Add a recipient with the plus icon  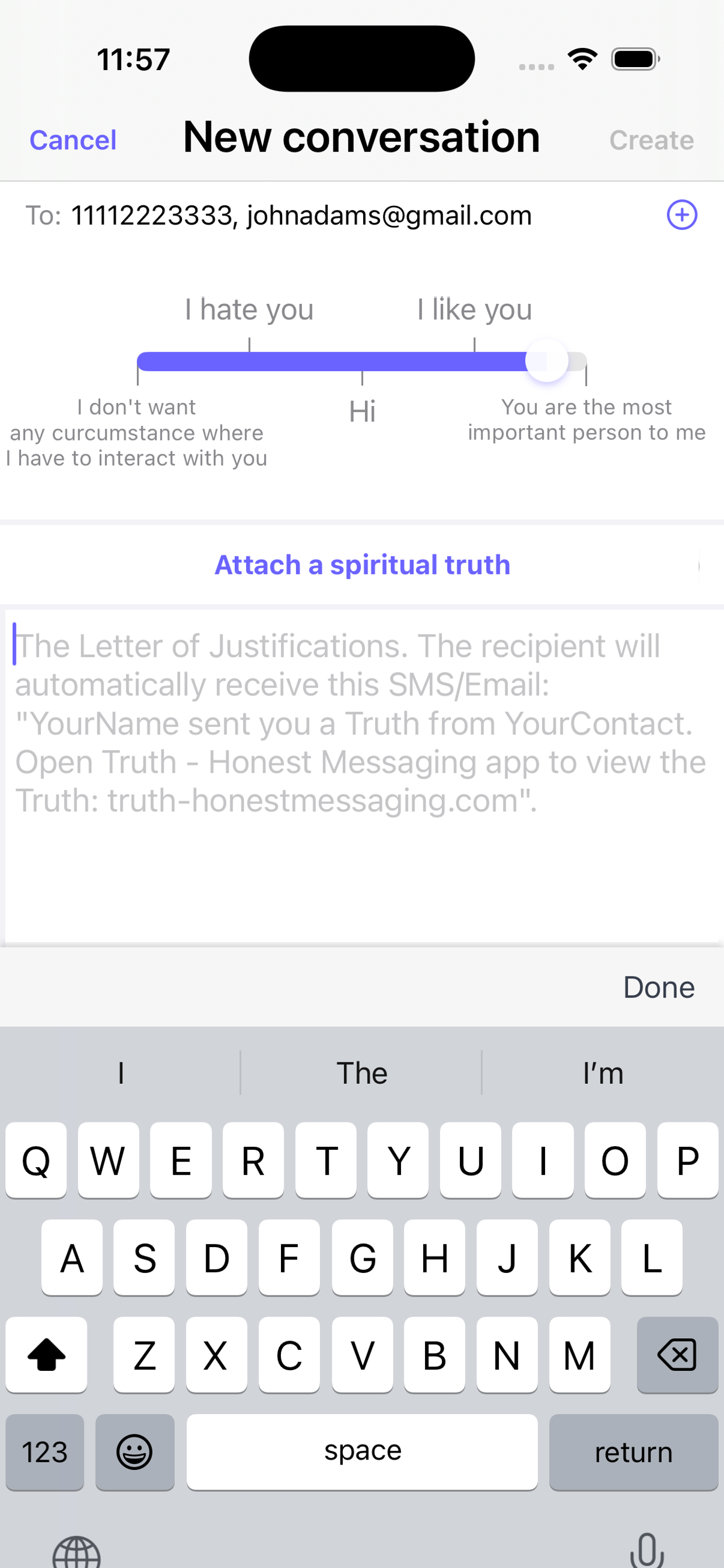click(x=681, y=215)
